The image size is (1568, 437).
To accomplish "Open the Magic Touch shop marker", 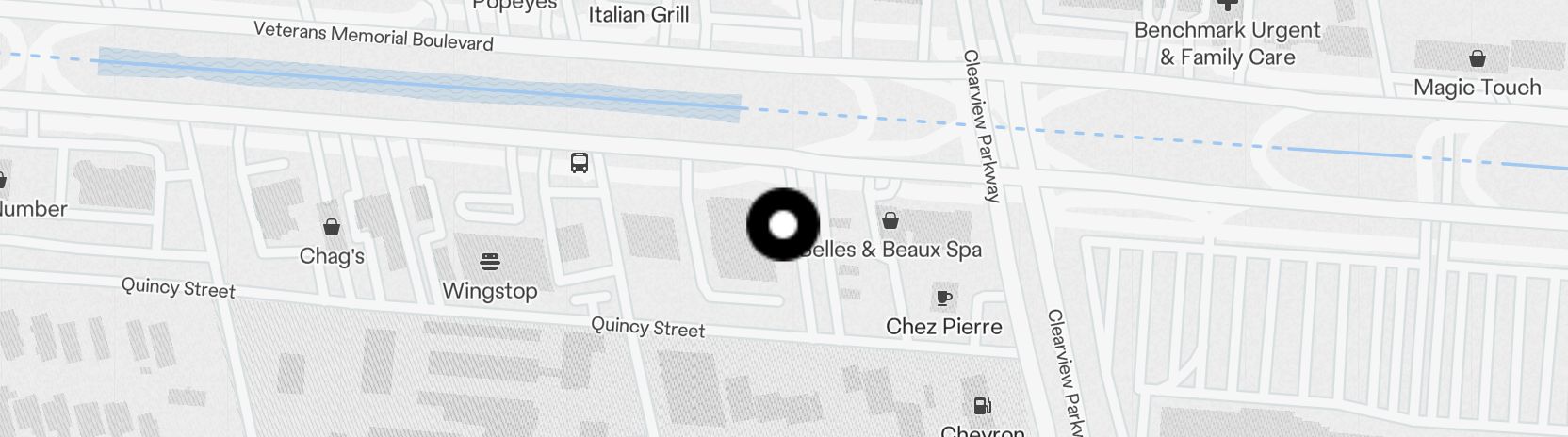I will (x=1478, y=59).
